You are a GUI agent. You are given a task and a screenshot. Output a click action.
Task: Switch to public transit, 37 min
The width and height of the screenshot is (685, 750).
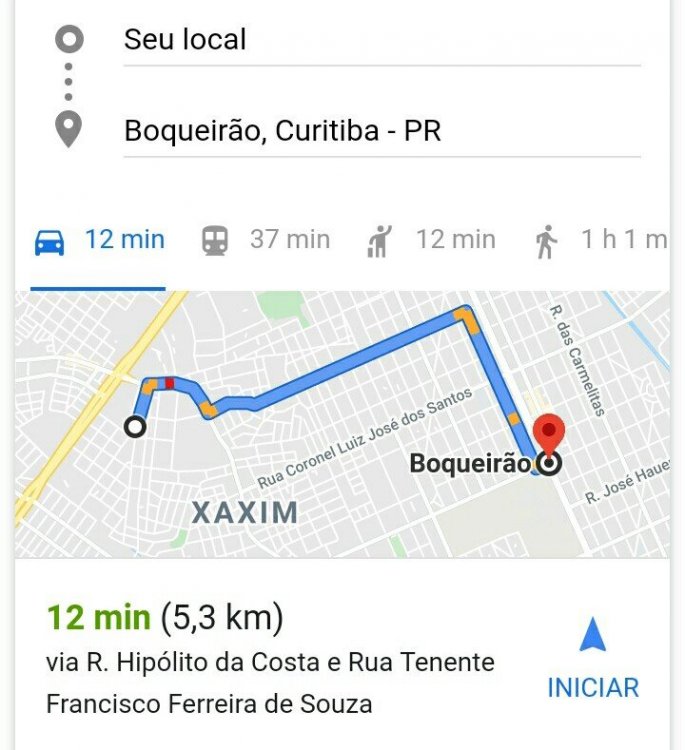266,240
